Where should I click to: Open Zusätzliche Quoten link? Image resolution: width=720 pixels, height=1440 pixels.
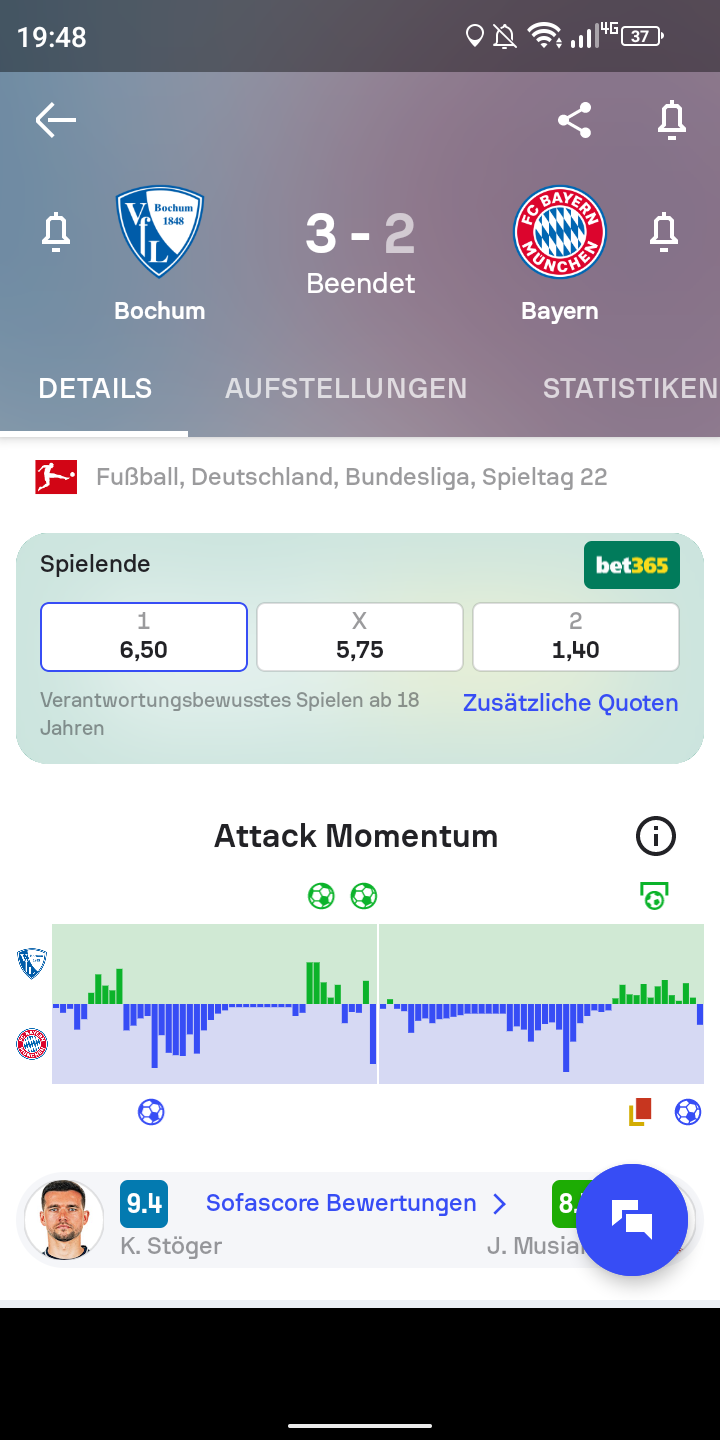click(x=570, y=703)
